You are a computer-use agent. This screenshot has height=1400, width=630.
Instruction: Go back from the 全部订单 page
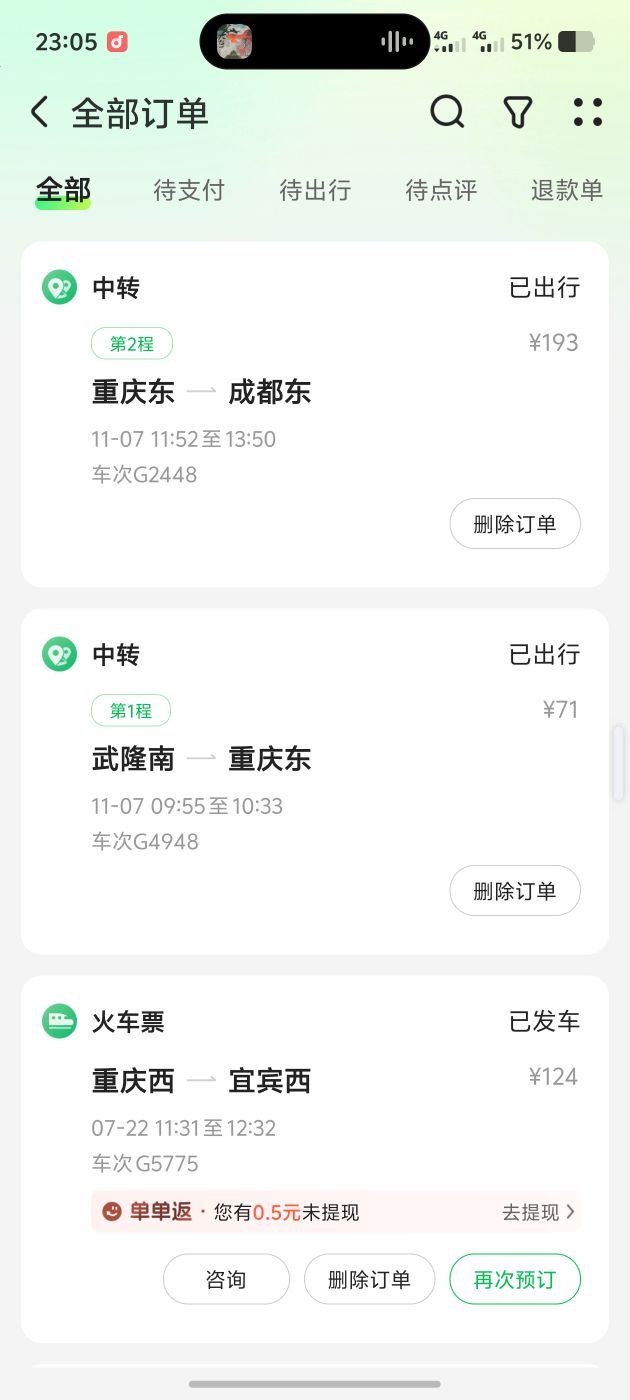pyautogui.click(x=40, y=113)
